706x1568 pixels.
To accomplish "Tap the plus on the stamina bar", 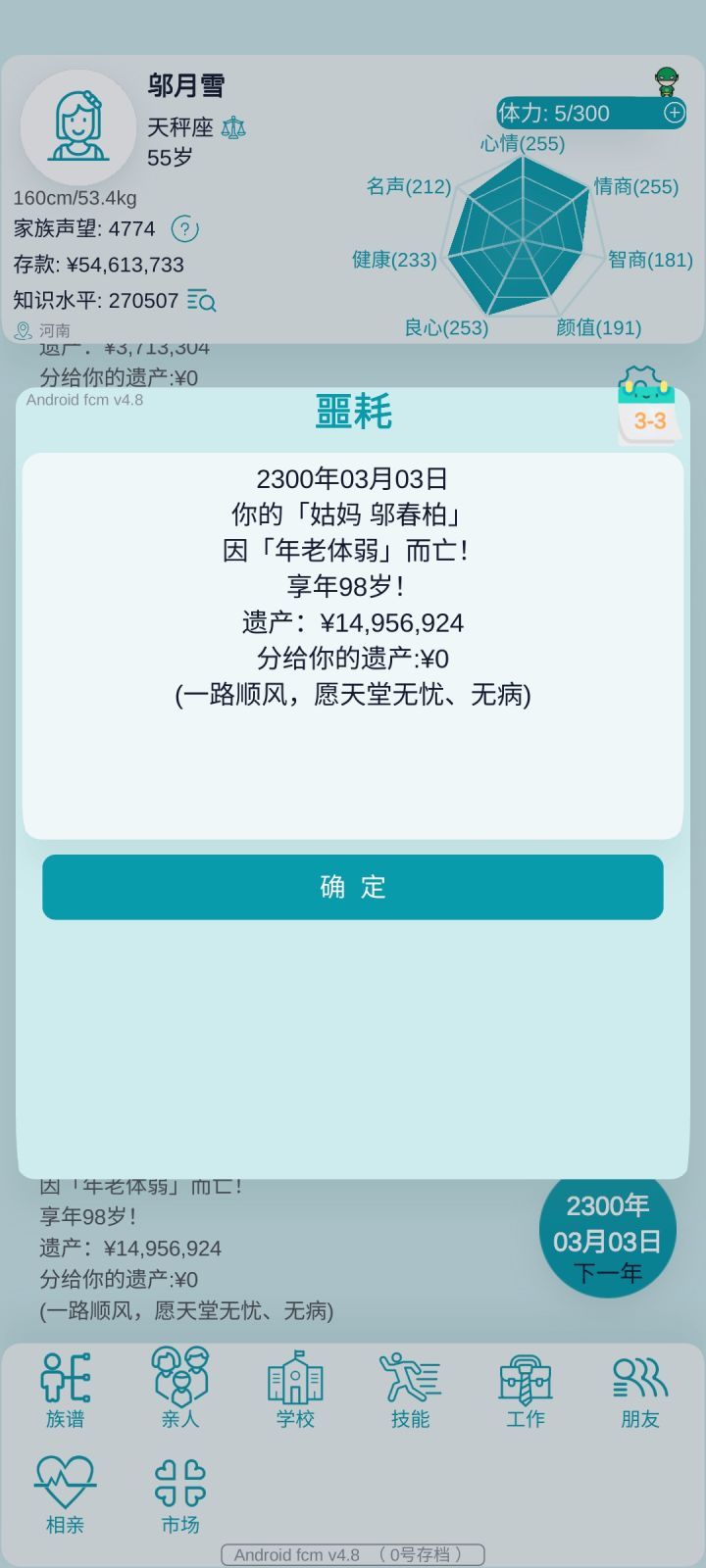I will 674,113.
